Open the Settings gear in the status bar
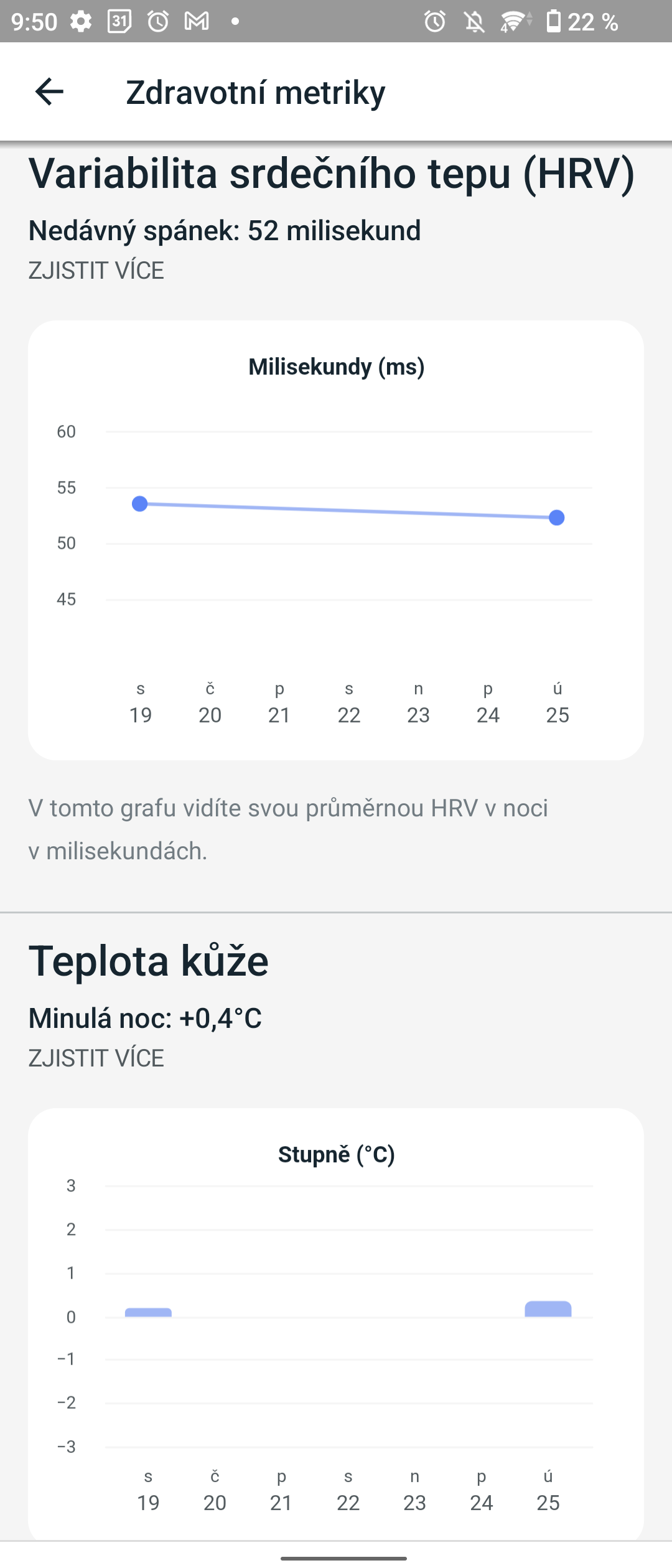672x1568 pixels. tap(80, 22)
